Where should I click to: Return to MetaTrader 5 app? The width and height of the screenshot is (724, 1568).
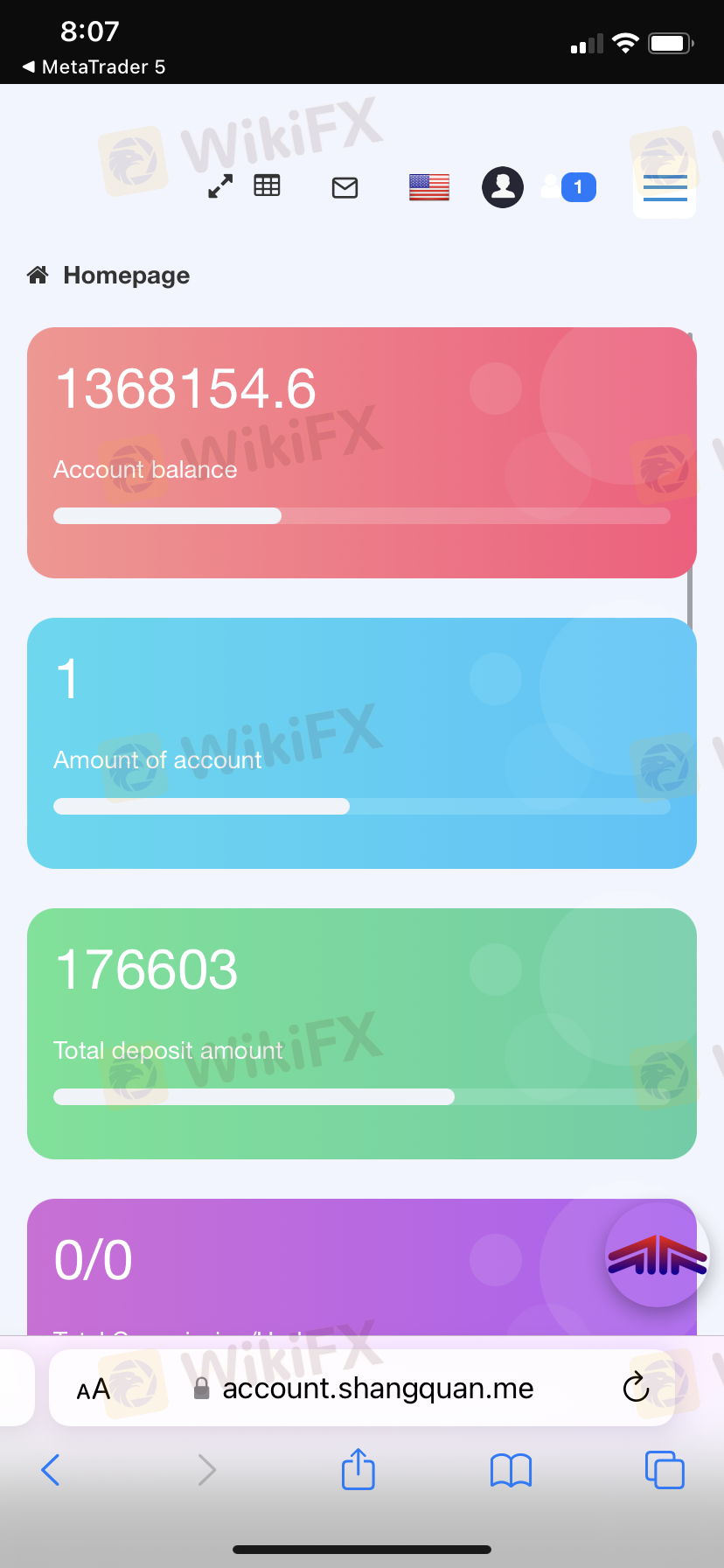[x=94, y=66]
